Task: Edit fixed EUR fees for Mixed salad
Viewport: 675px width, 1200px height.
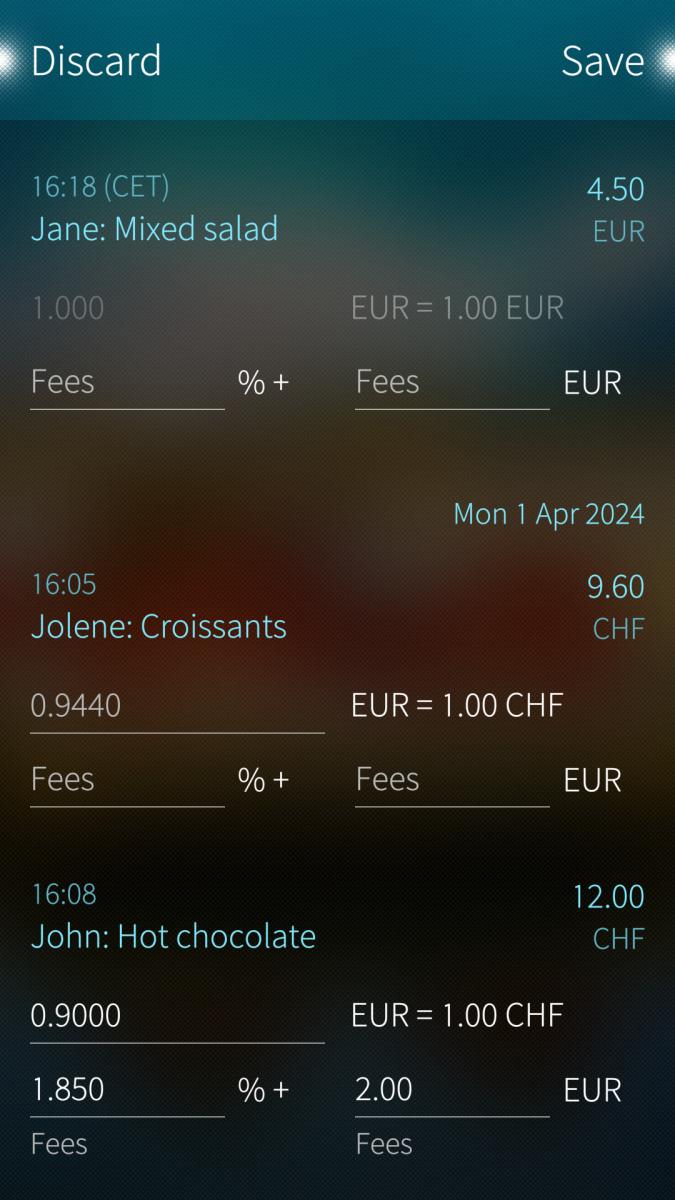Action: click(451, 382)
